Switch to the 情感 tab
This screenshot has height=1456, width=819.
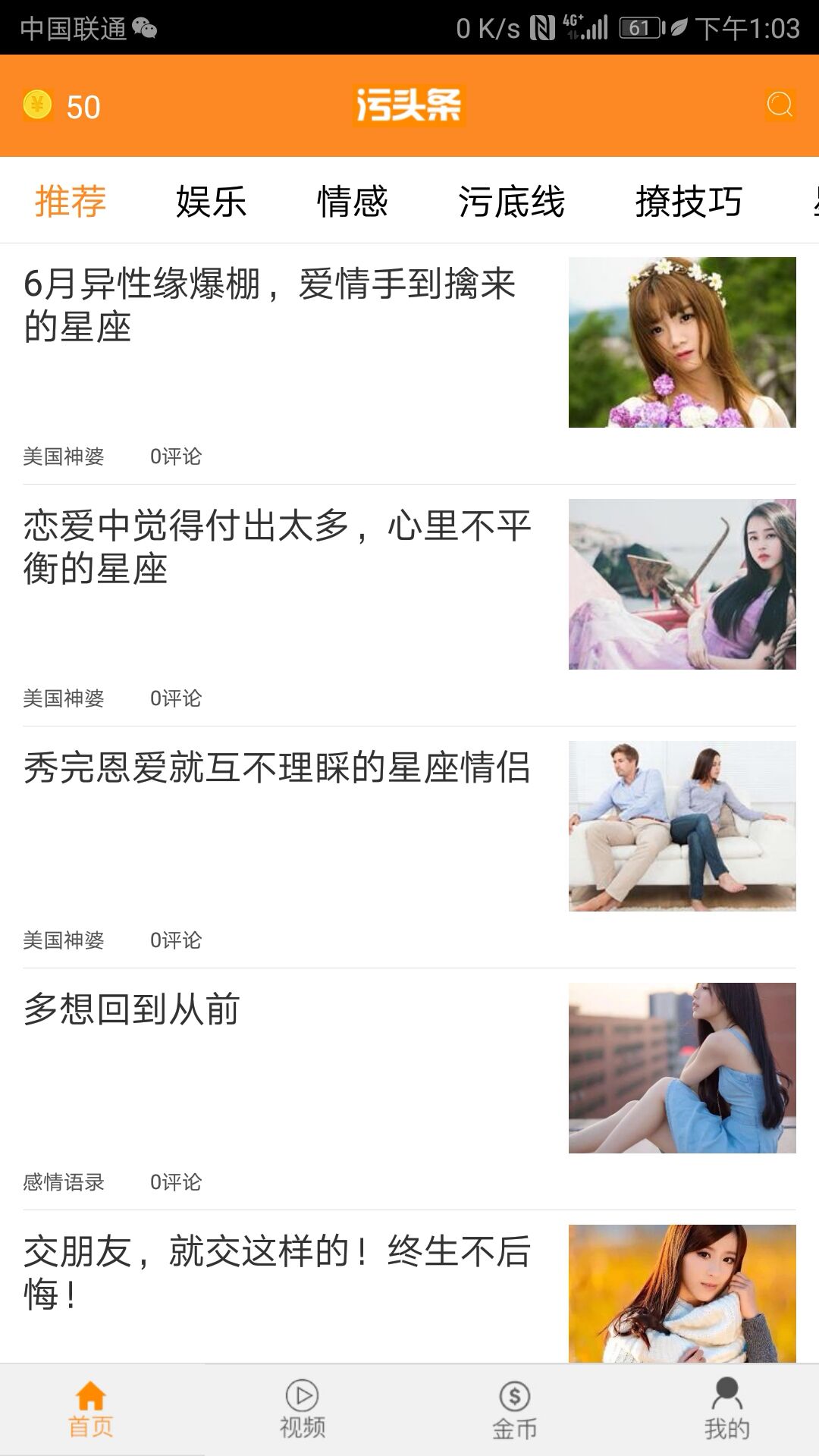pos(352,201)
